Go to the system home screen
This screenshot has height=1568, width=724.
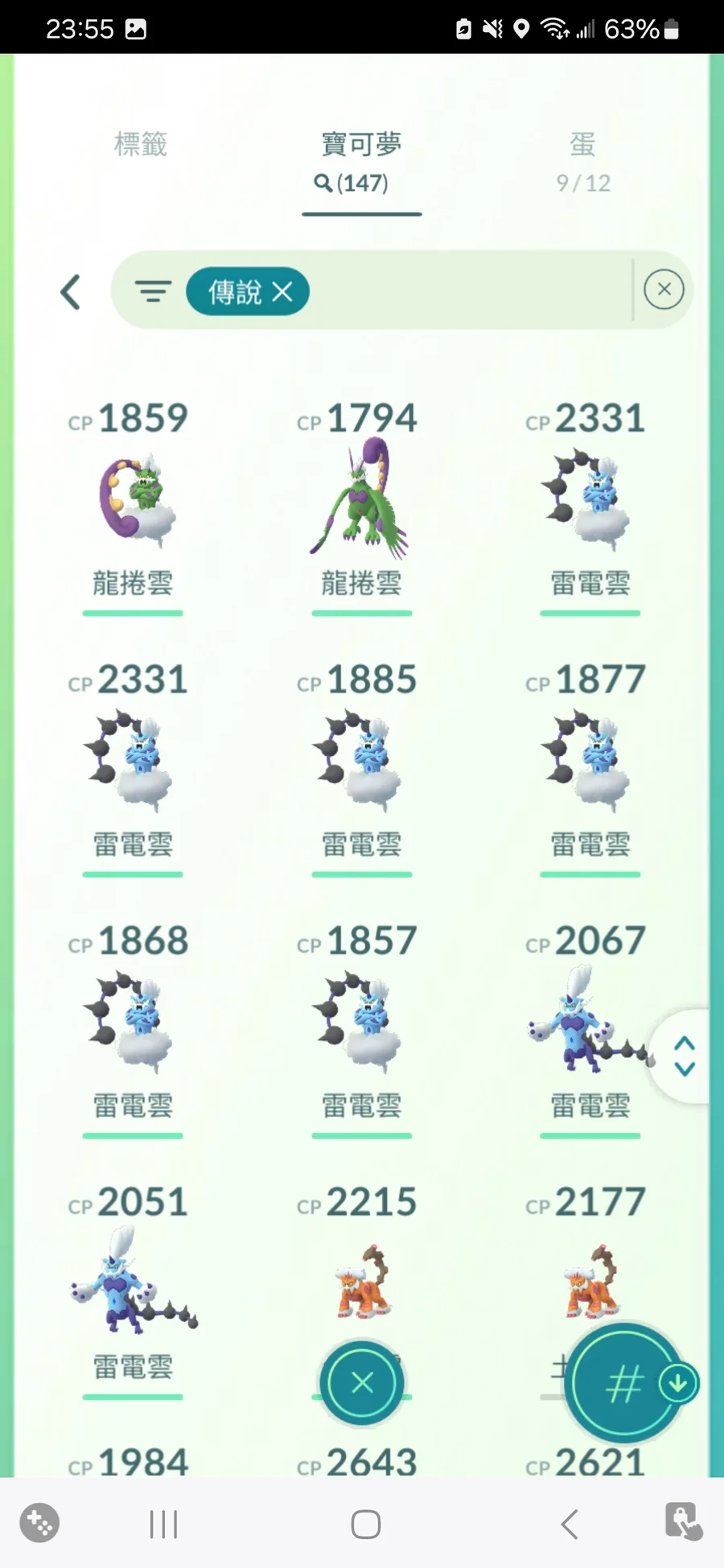365,1524
